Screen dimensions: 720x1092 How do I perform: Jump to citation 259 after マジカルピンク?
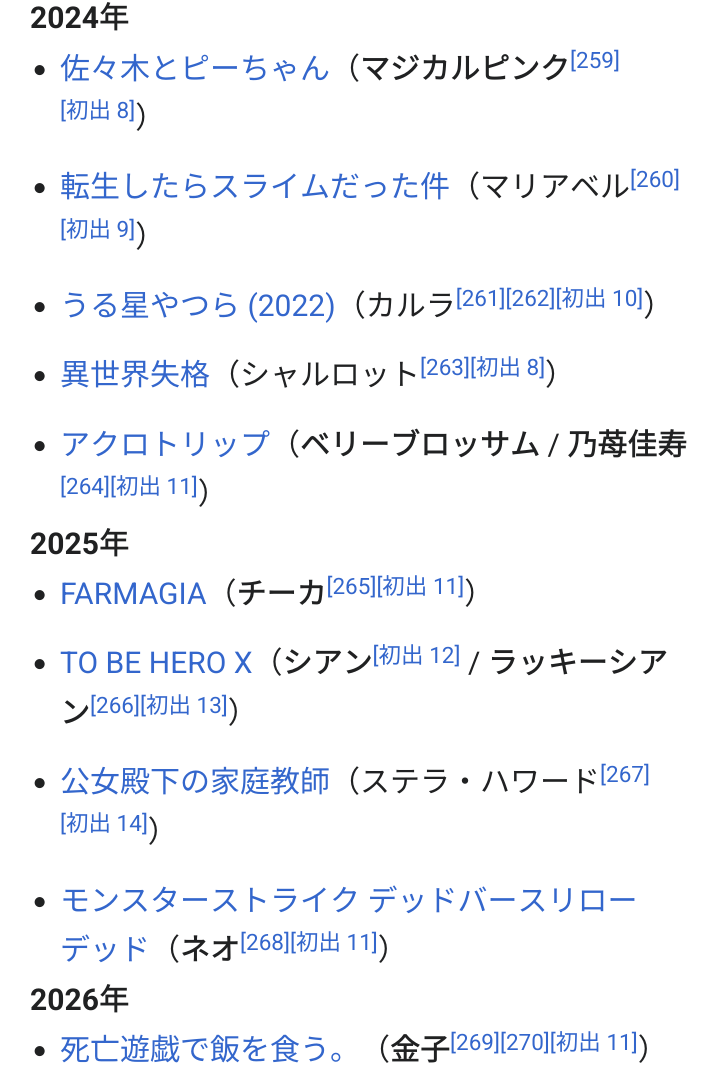(595, 61)
